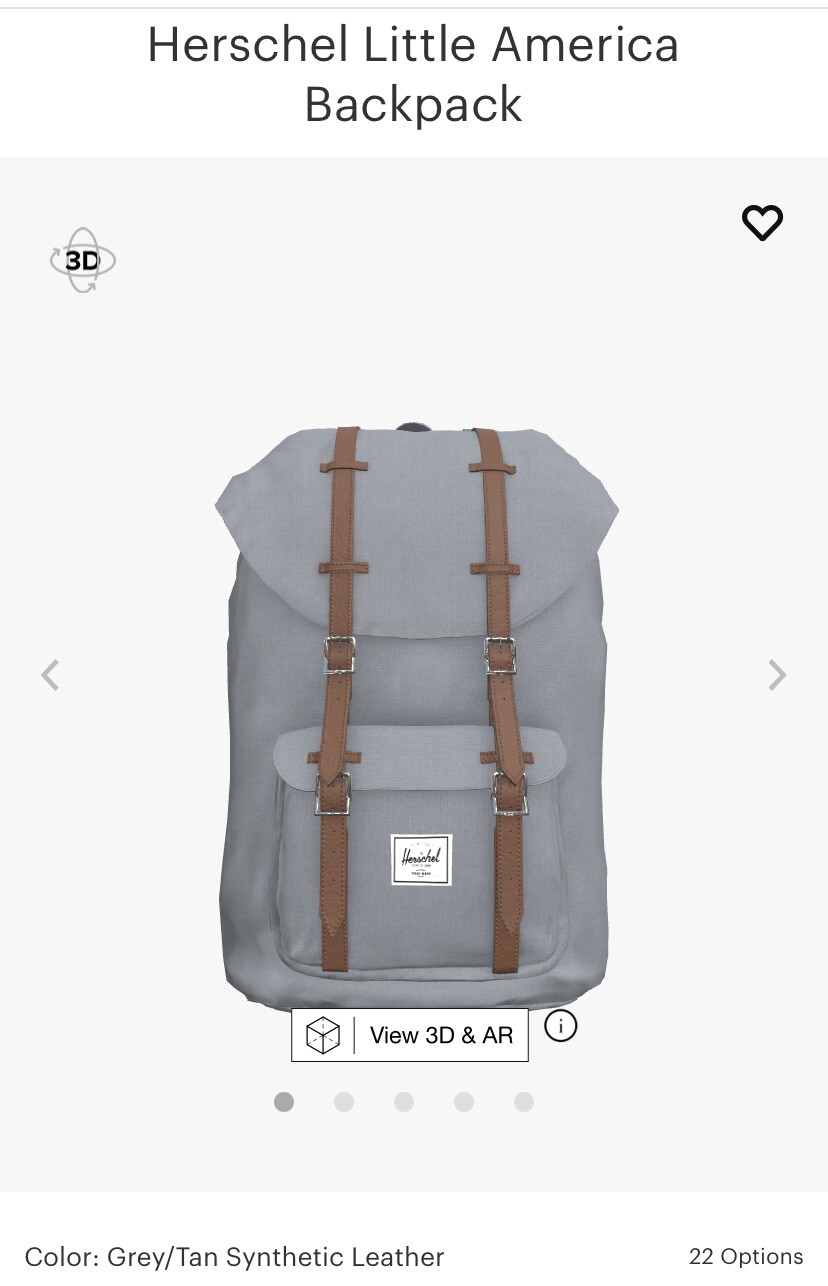The width and height of the screenshot is (828, 1286).
Task: Jump to the last image indicator dot
Action: [x=524, y=1102]
